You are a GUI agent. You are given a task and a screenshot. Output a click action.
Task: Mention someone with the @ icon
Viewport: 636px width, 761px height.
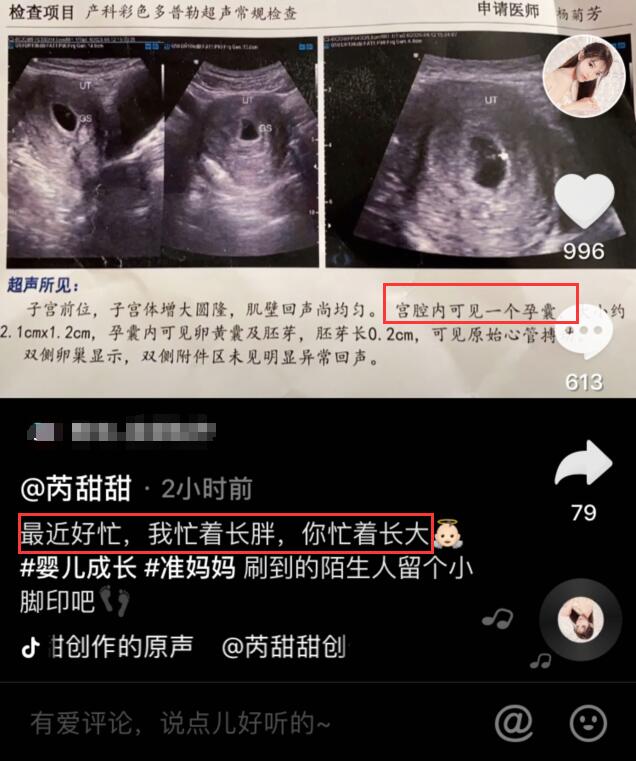[514, 722]
